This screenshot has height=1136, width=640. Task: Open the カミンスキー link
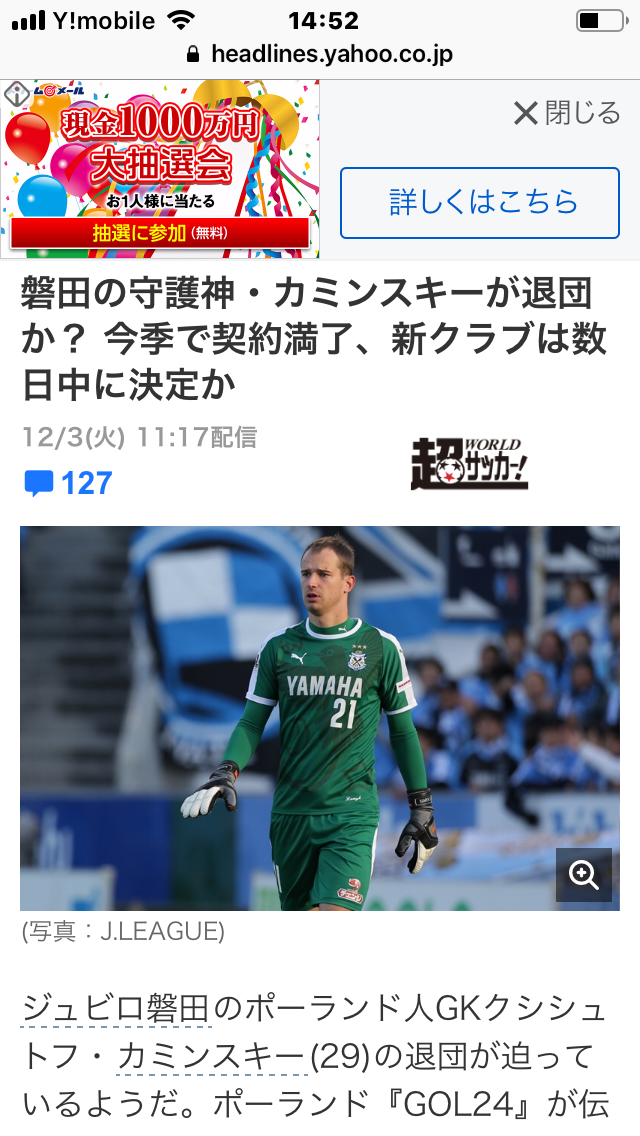[x=209, y=1057]
